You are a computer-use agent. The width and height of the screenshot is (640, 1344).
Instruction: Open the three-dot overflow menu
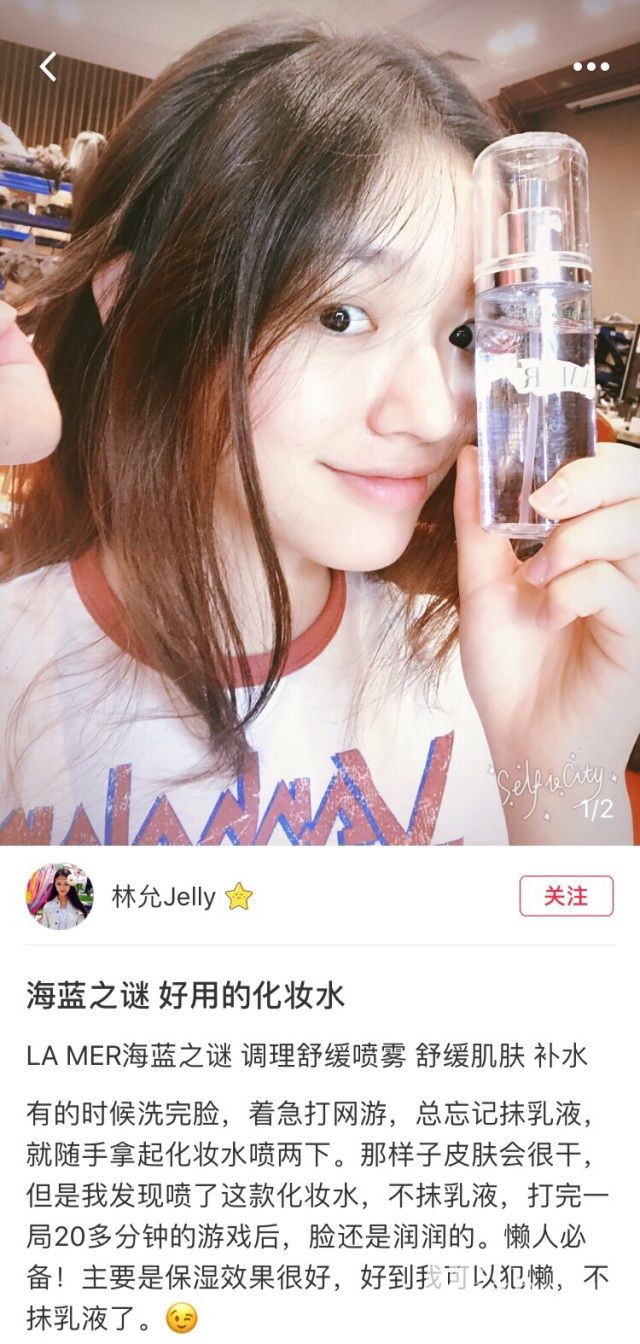point(590,67)
